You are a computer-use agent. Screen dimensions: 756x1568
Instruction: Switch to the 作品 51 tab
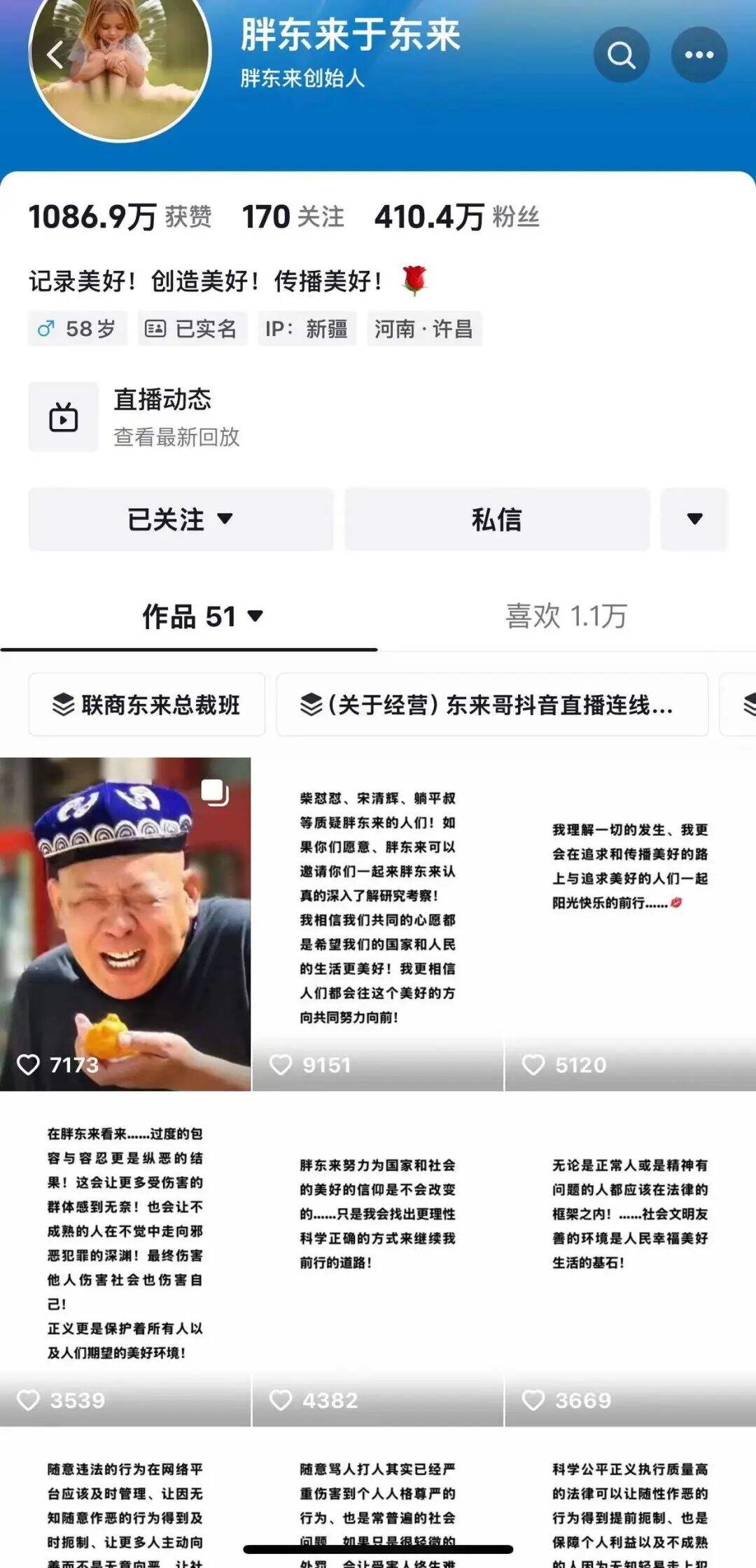202,616
